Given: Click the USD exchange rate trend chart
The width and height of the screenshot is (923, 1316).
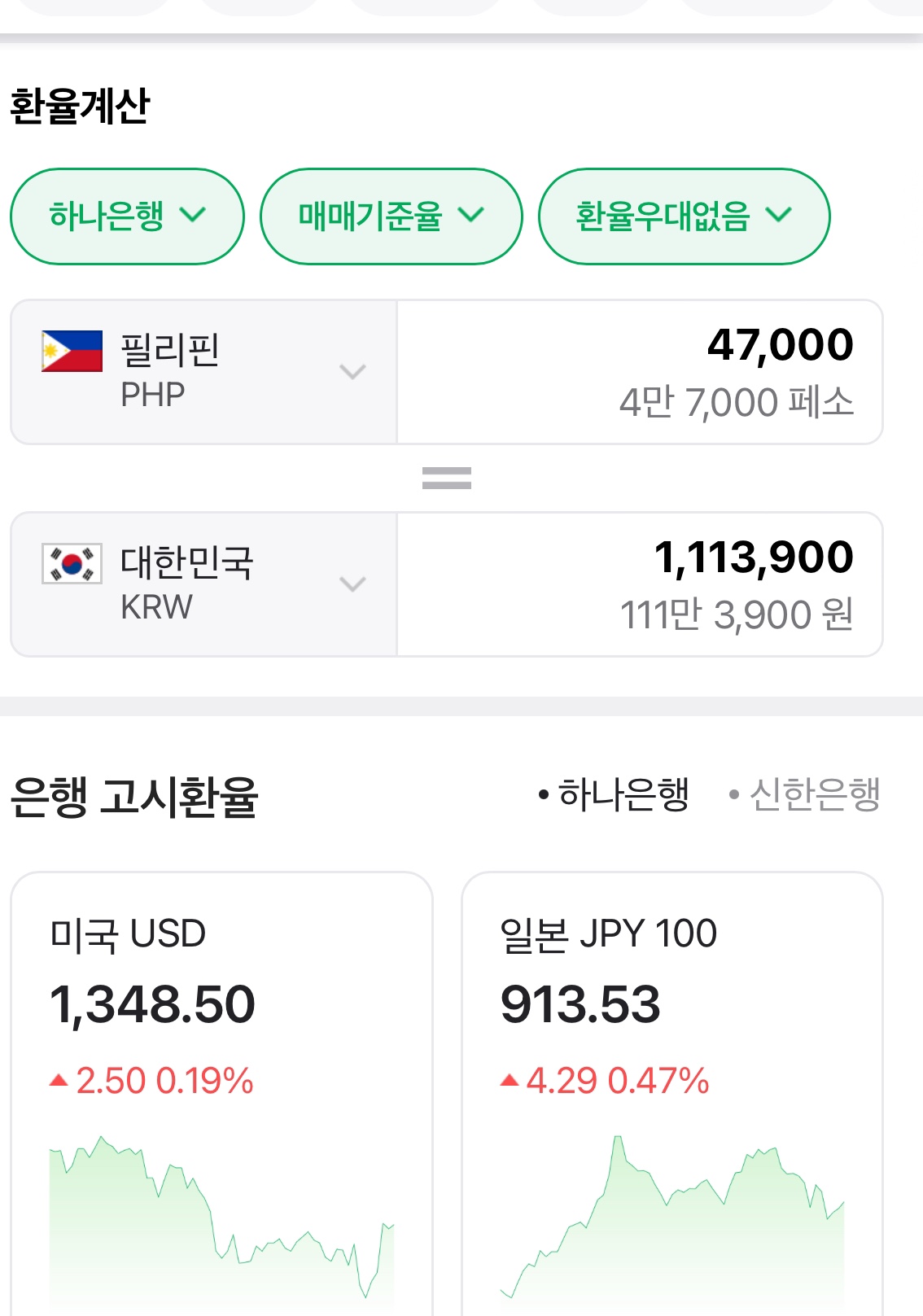Looking at the screenshot, I should tap(221, 1221).
